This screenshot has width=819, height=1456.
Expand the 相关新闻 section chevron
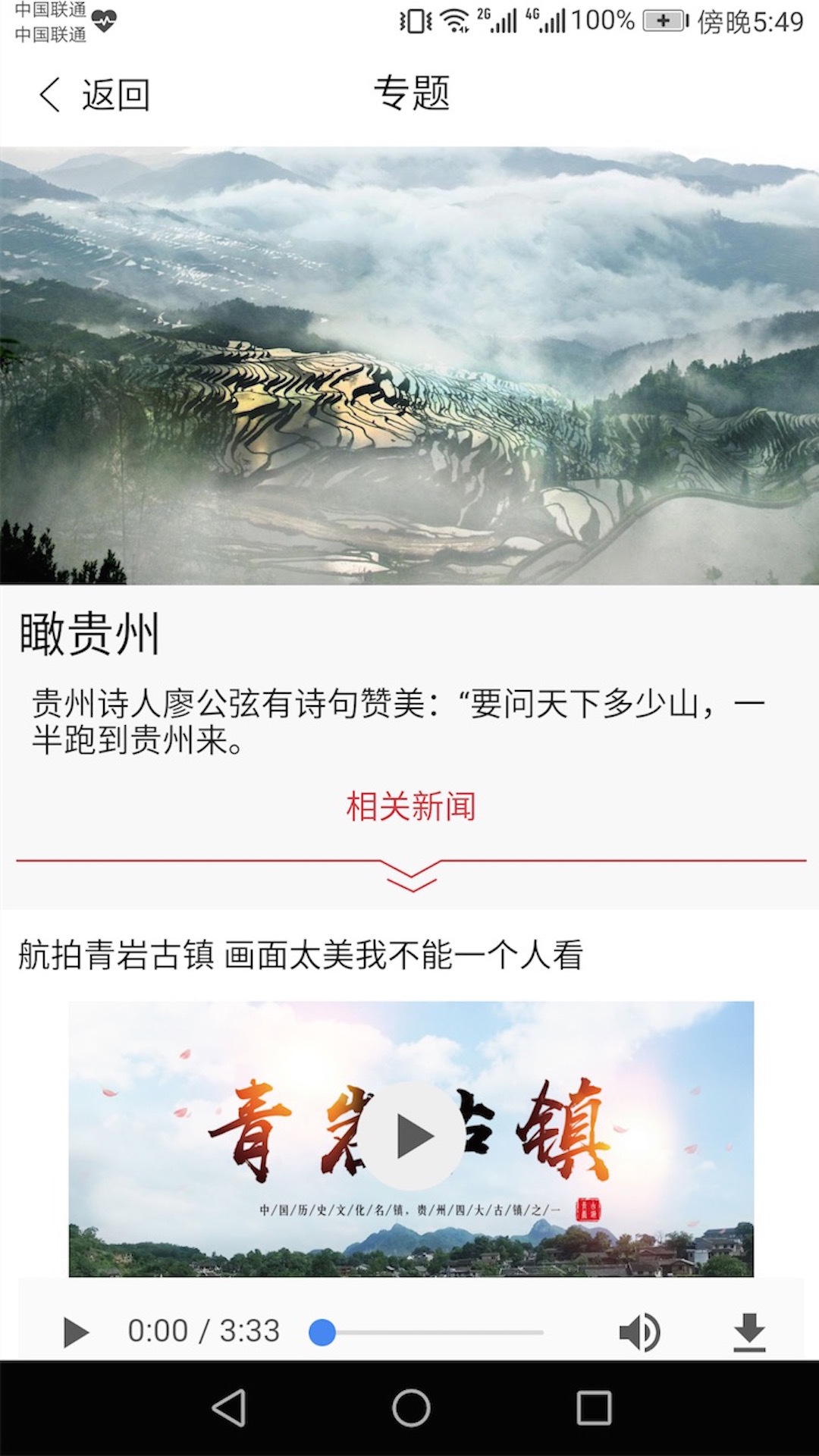(411, 877)
